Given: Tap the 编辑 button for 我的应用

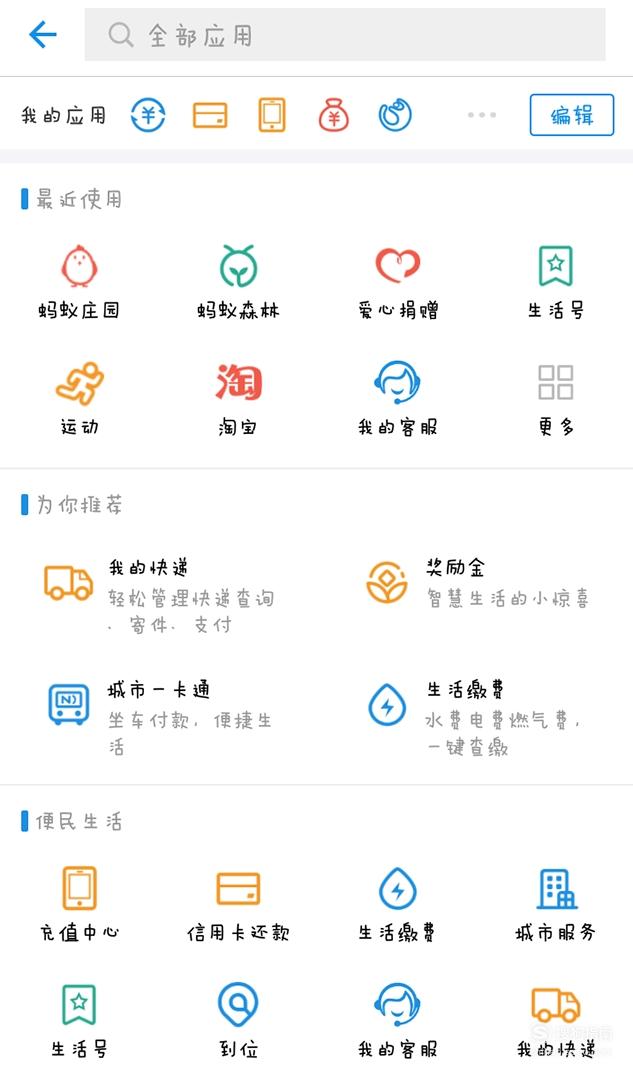Looking at the screenshot, I should tap(572, 115).
